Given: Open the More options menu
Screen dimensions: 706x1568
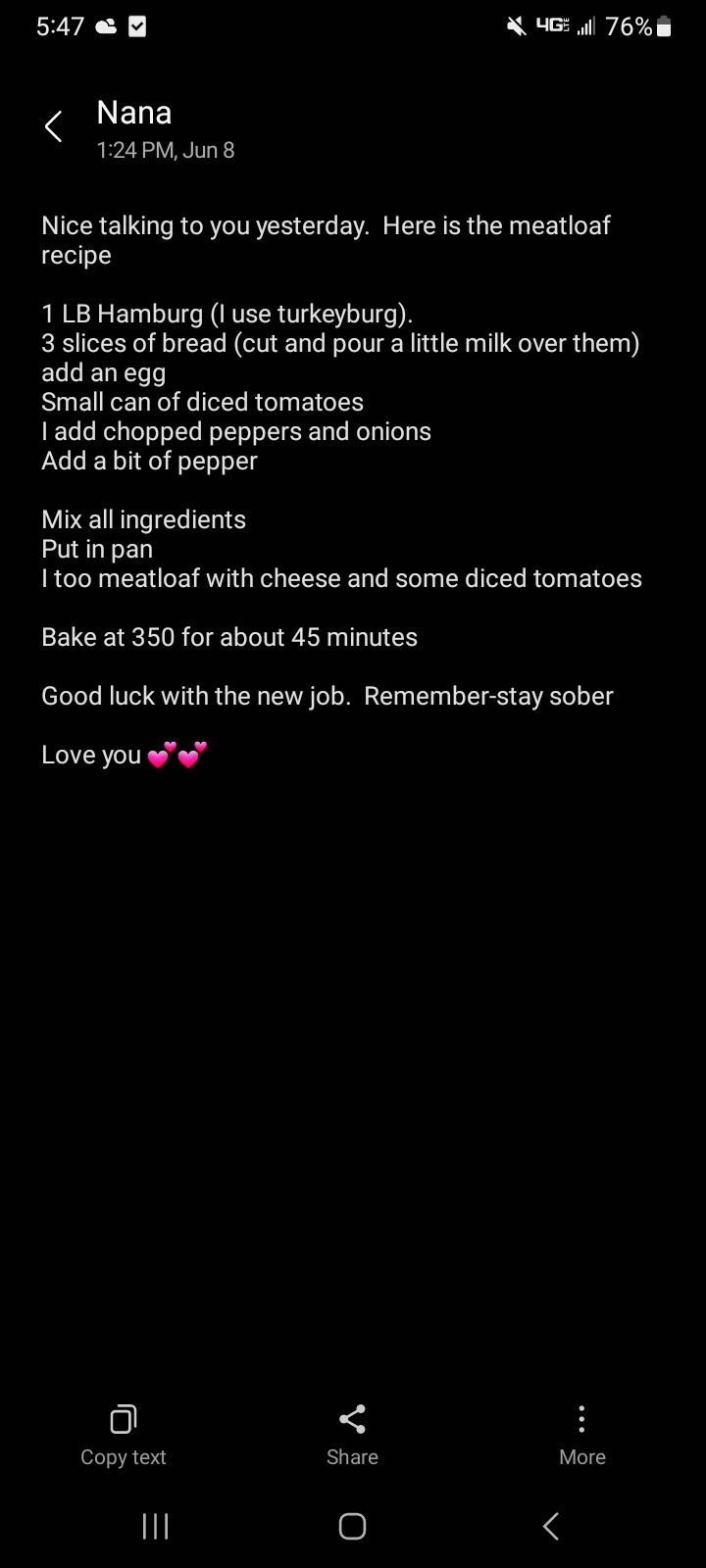Looking at the screenshot, I should 582,1436.
